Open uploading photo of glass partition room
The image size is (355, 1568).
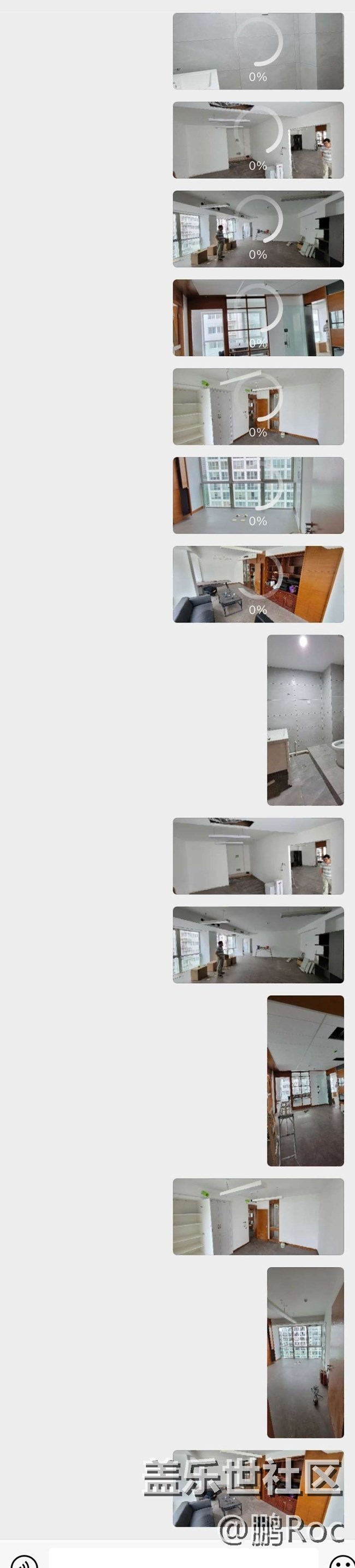[258, 318]
